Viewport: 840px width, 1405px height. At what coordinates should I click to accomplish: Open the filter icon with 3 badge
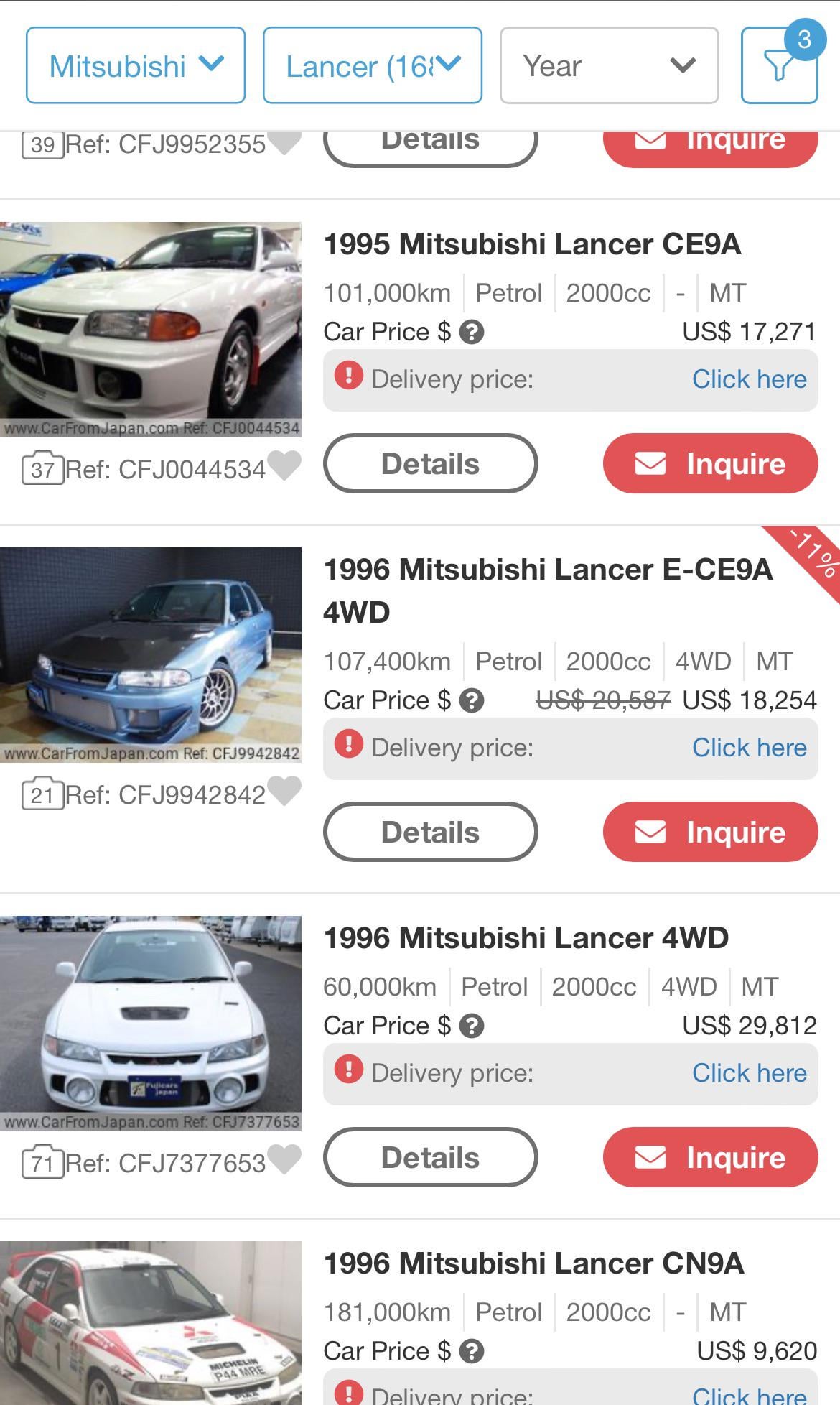778,66
